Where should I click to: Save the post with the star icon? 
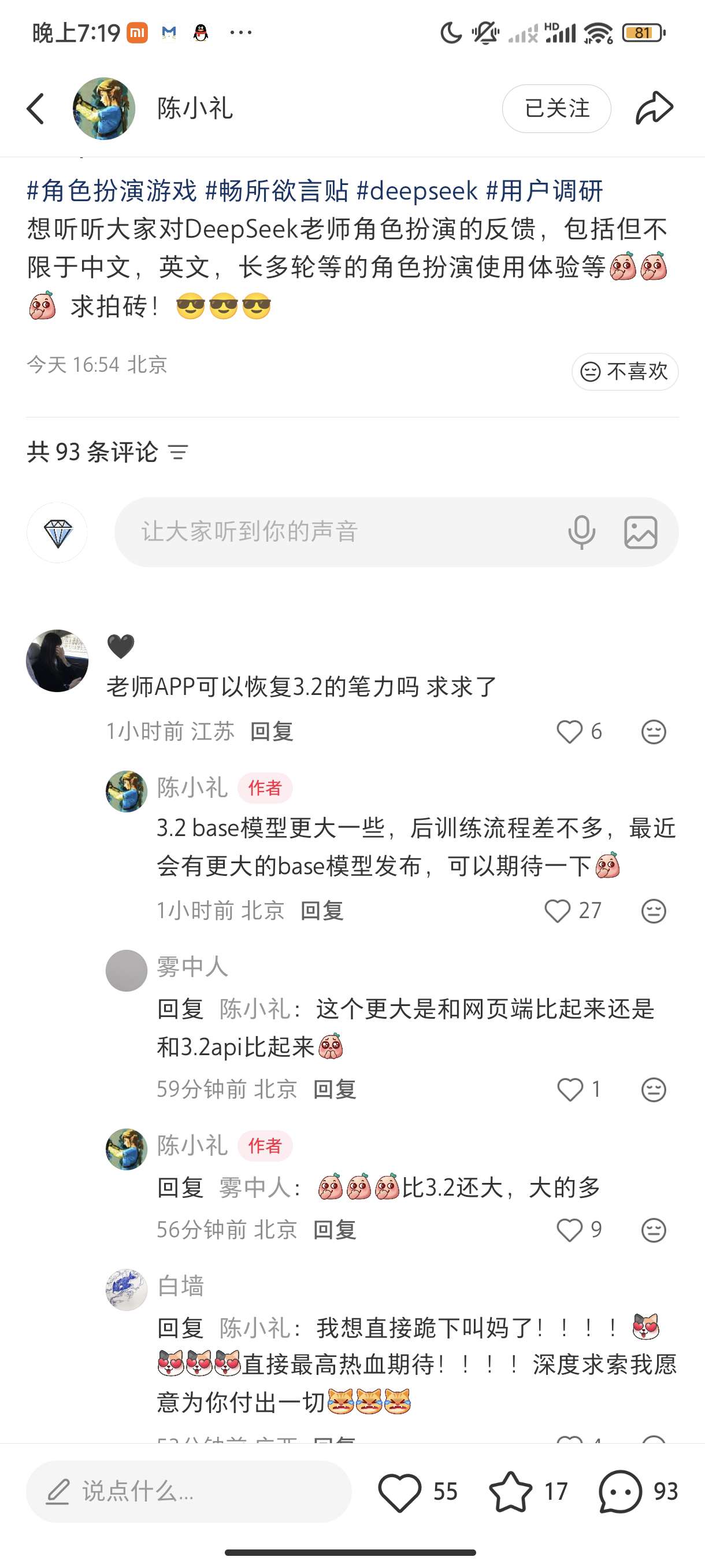[x=510, y=1491]
